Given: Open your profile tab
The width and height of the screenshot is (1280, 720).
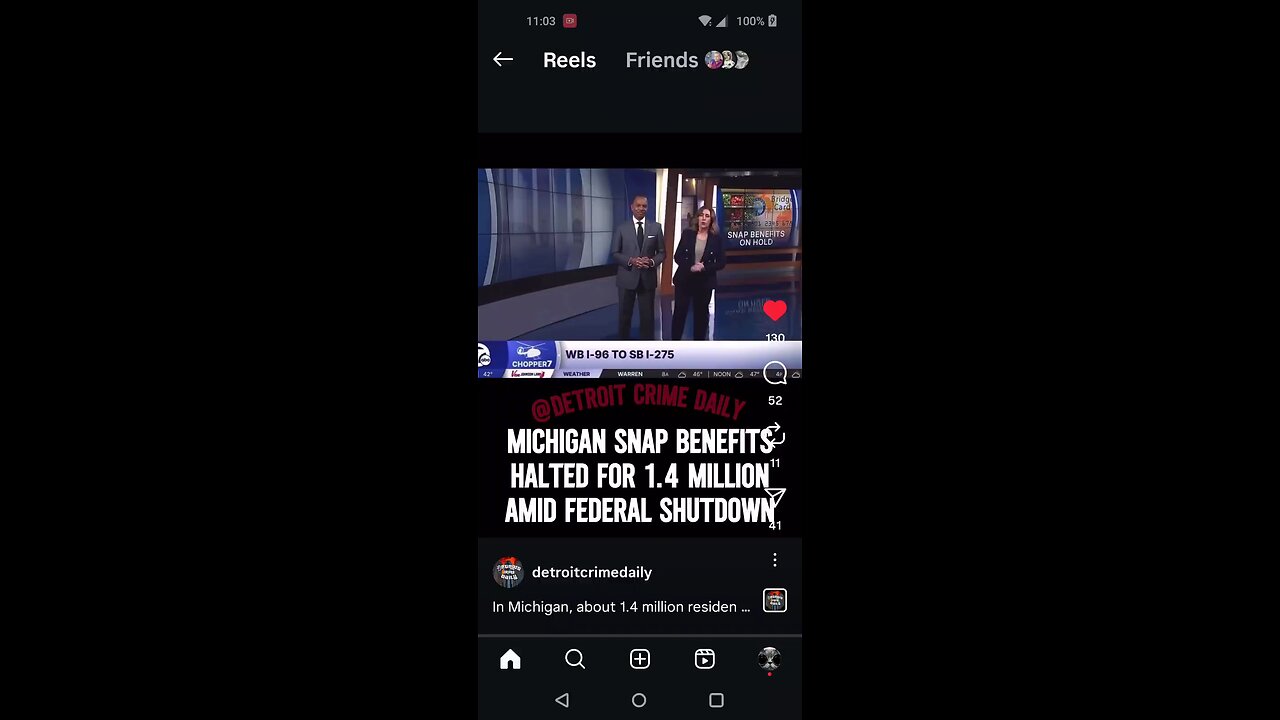Looking at the screenshot, I should 769,659.
